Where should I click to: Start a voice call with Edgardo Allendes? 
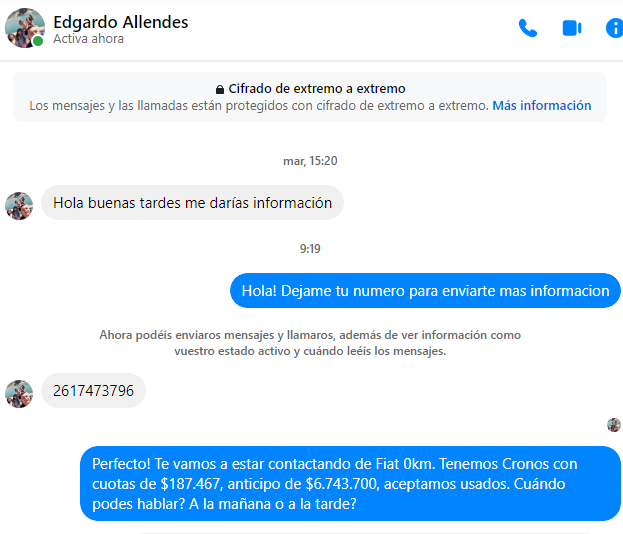tap(527, 28)
